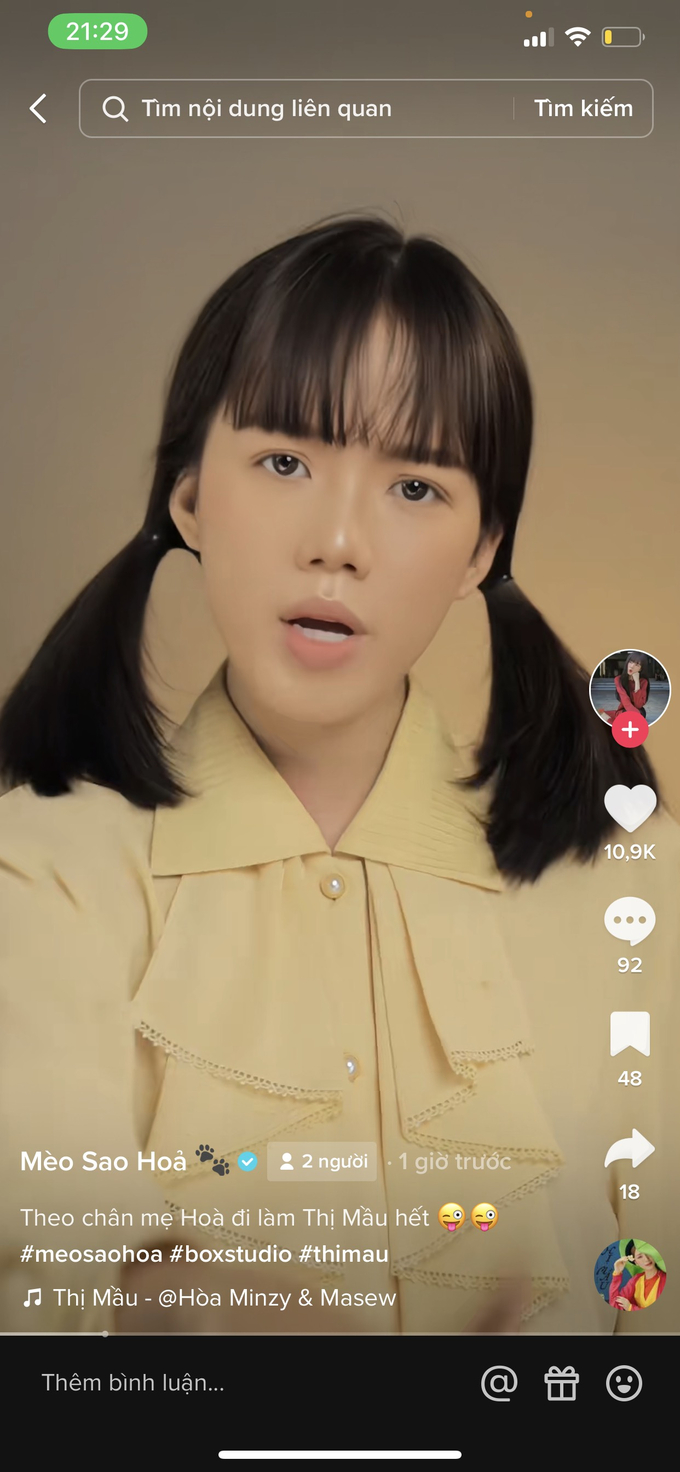Follow the creator with the plus badge

(x=630, y=731)
